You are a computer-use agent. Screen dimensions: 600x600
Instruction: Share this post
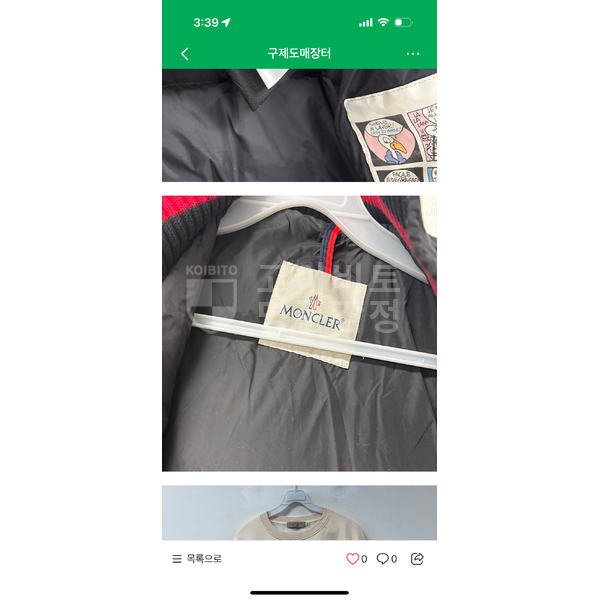(418, 559)
